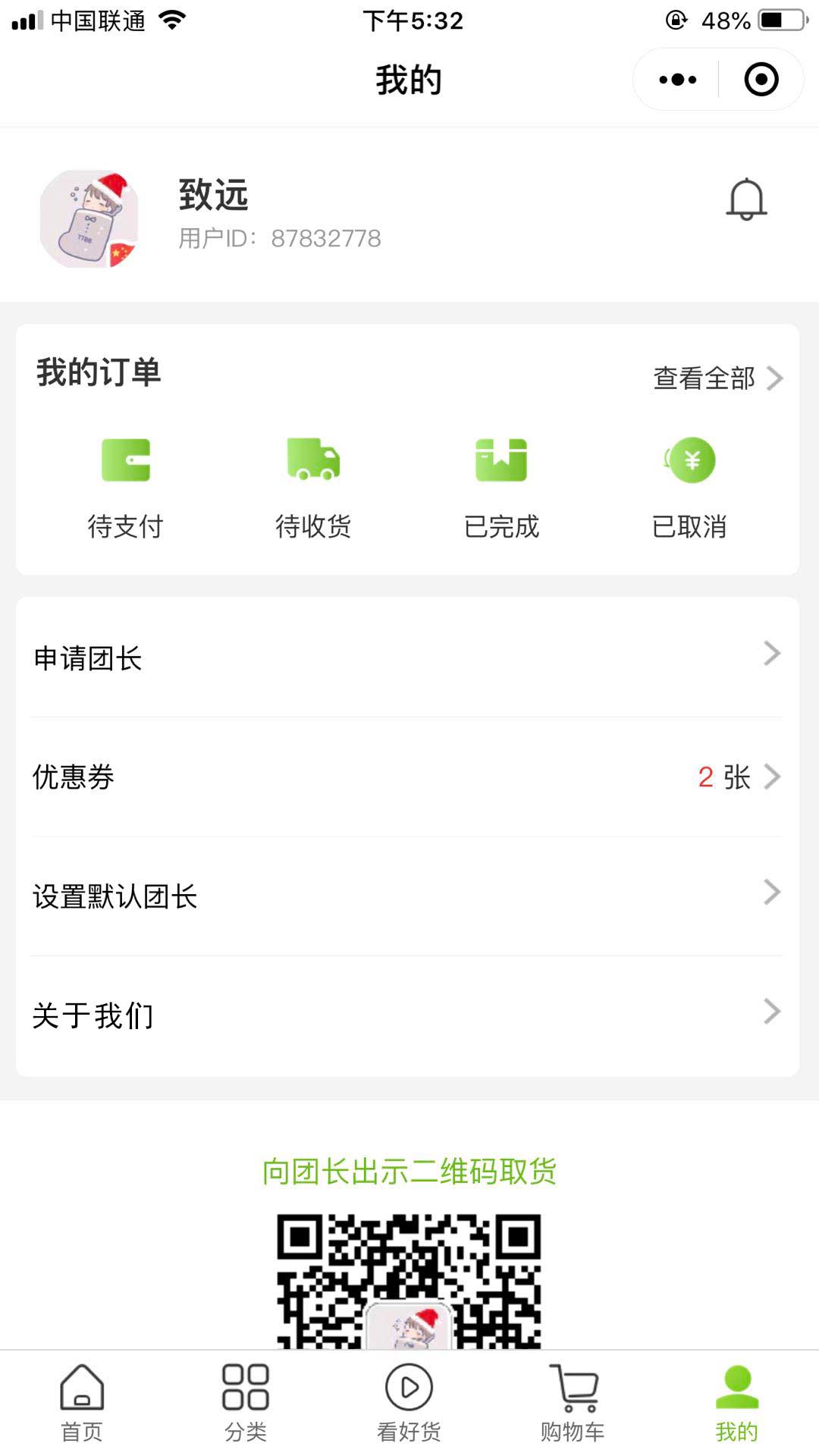Open the mini program more options menu
The width and height of the screenshot is (819, 1456).
(677, 80)
